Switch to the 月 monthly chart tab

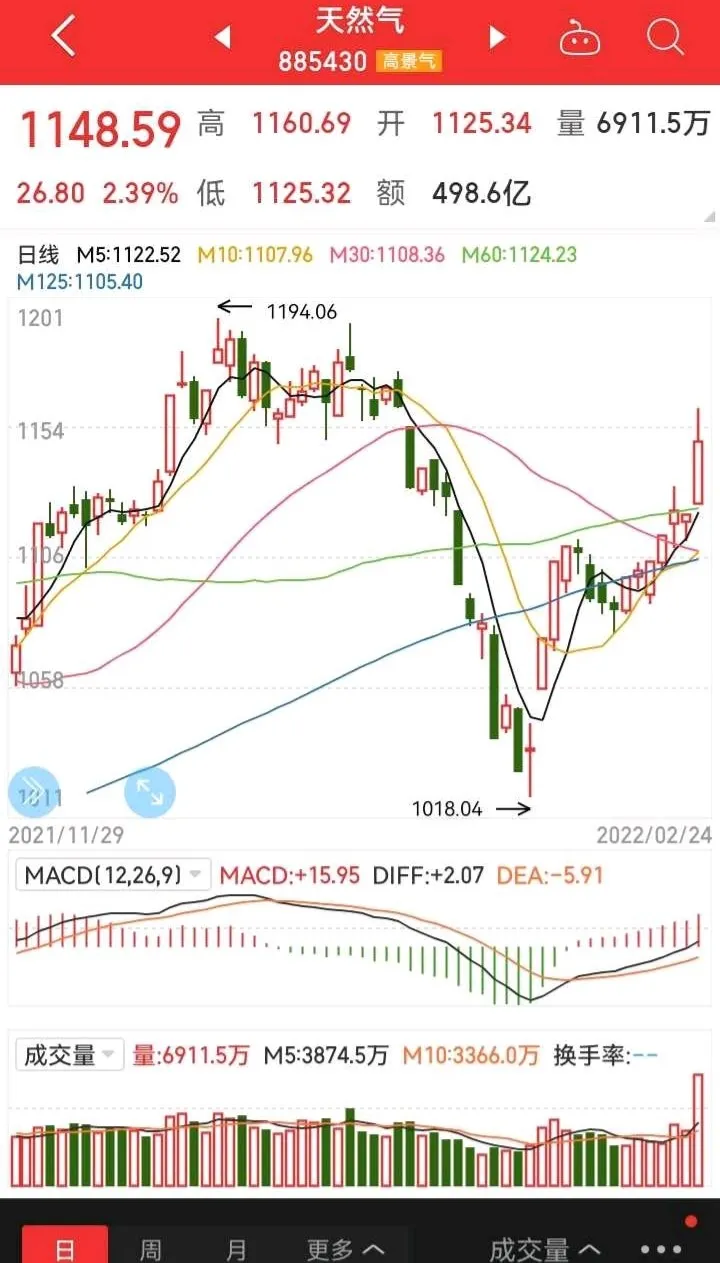click(236, 1248)
